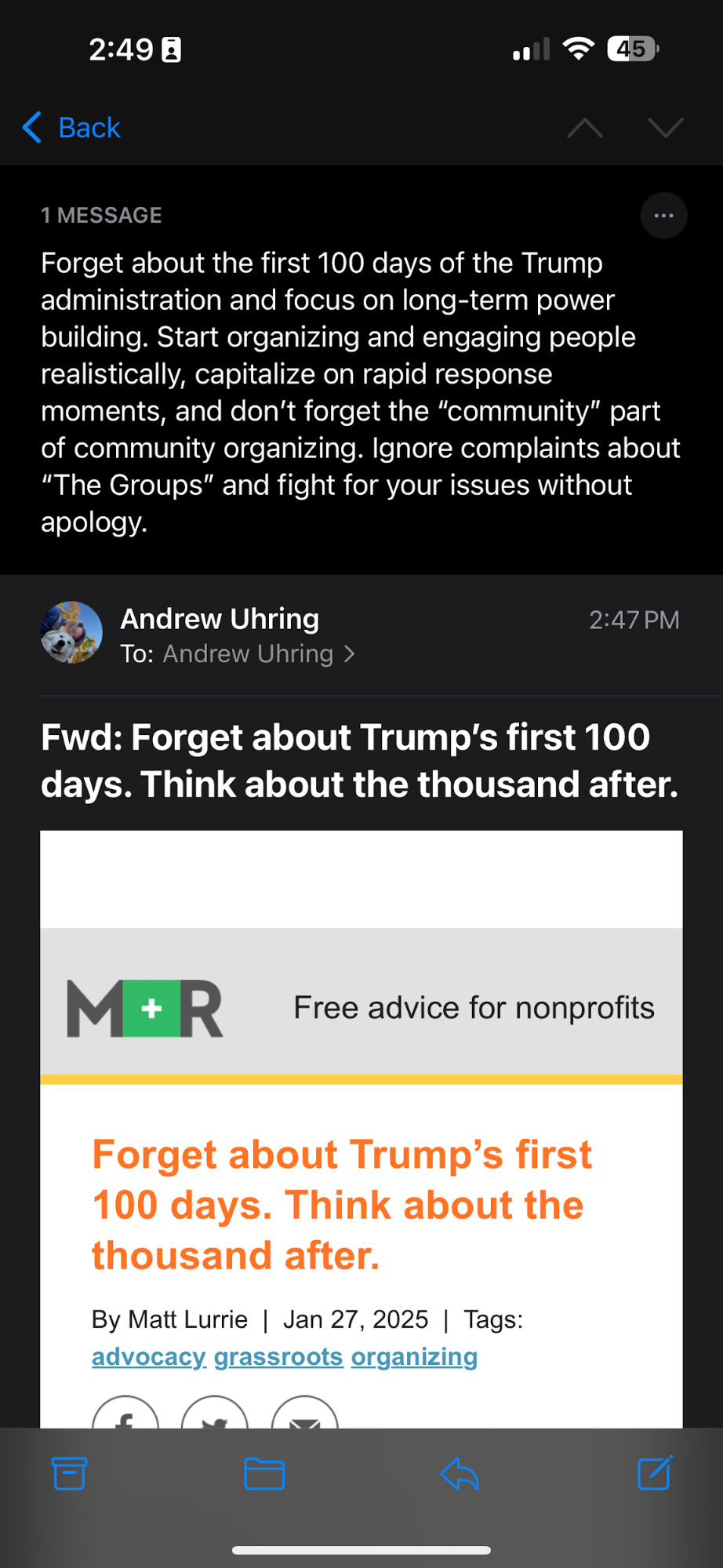
Task: Reply to this email
Action: click(x=460, y=1473)
